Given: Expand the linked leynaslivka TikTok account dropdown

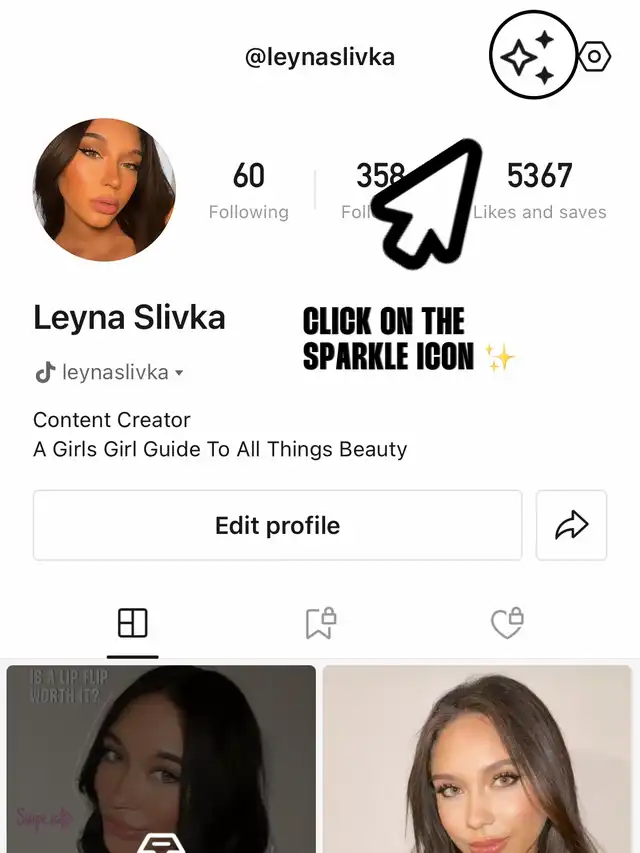Looking at the screenshot, I should (x=108, y=373).
